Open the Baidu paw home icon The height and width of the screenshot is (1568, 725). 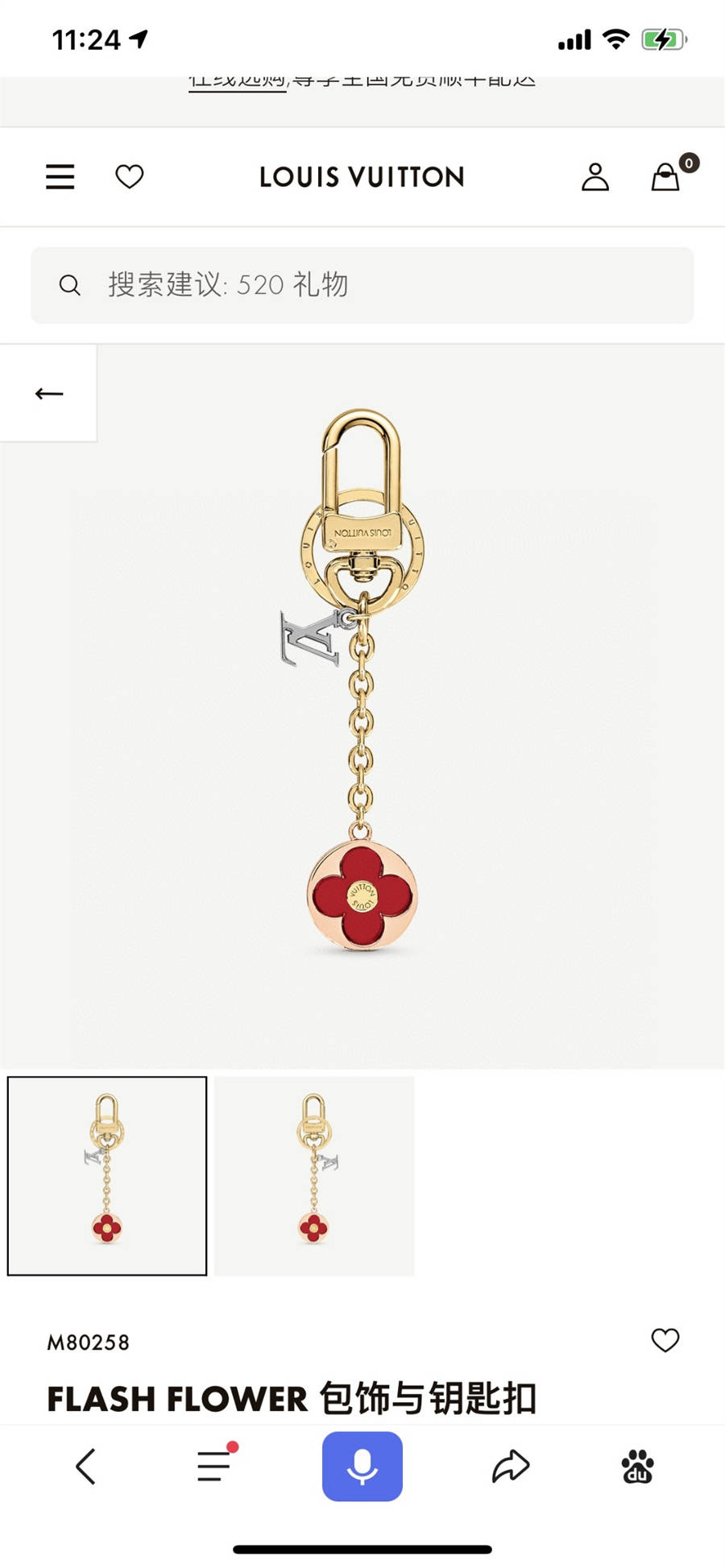[x=637, y=1467]
